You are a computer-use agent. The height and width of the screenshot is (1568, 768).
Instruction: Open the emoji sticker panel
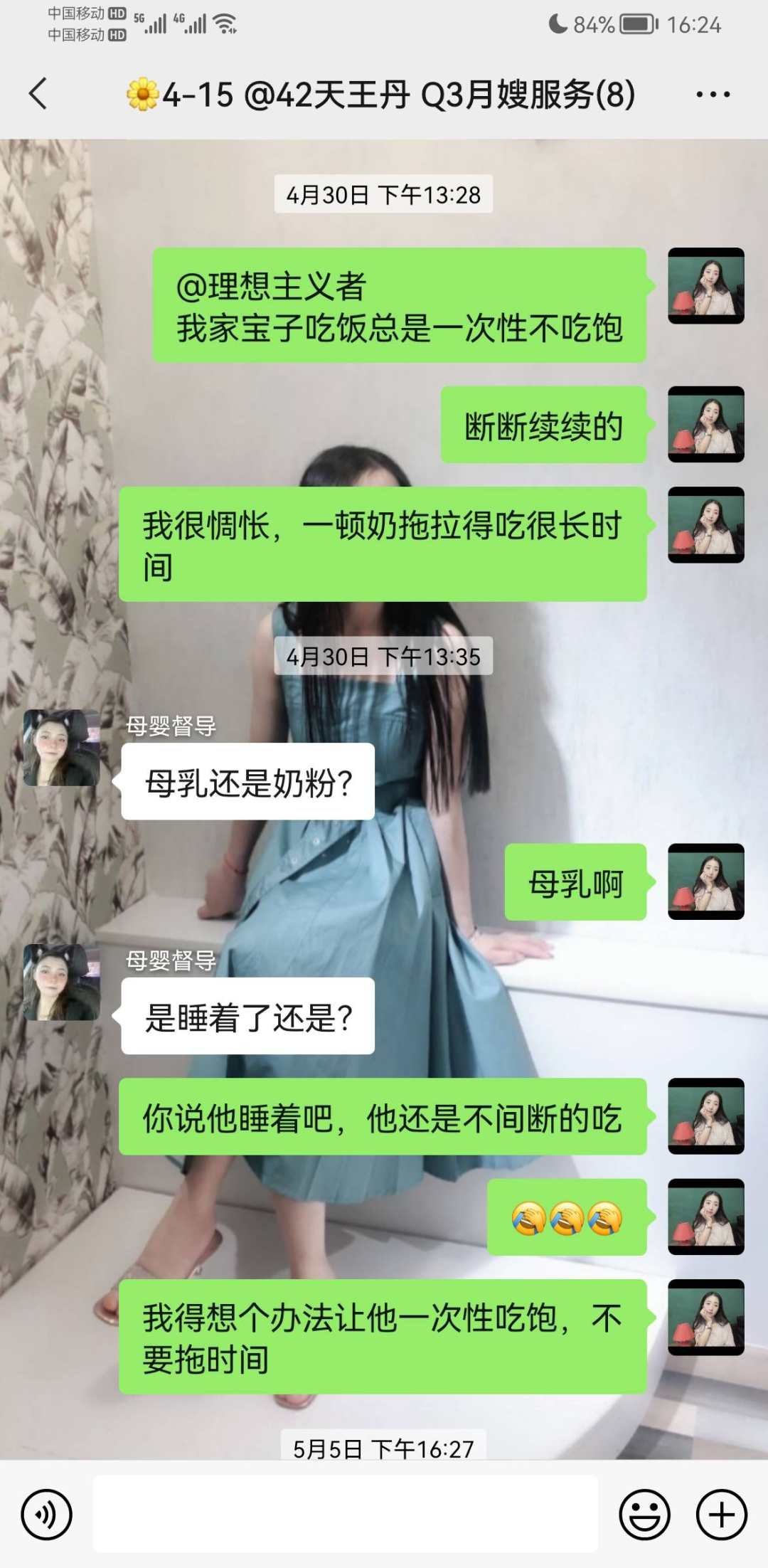coord(644,1515)
